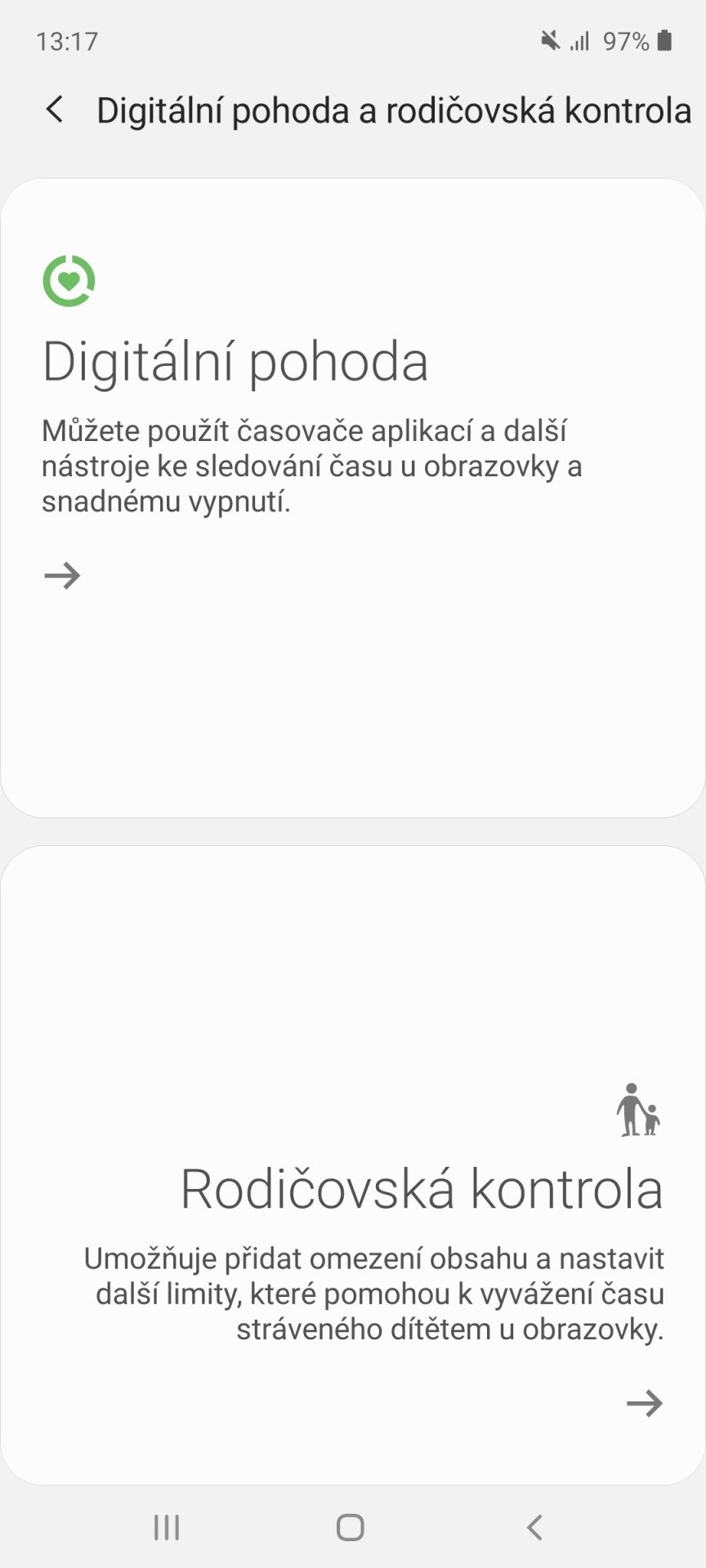Open recent apps from navigation bar

[167, 1527]
